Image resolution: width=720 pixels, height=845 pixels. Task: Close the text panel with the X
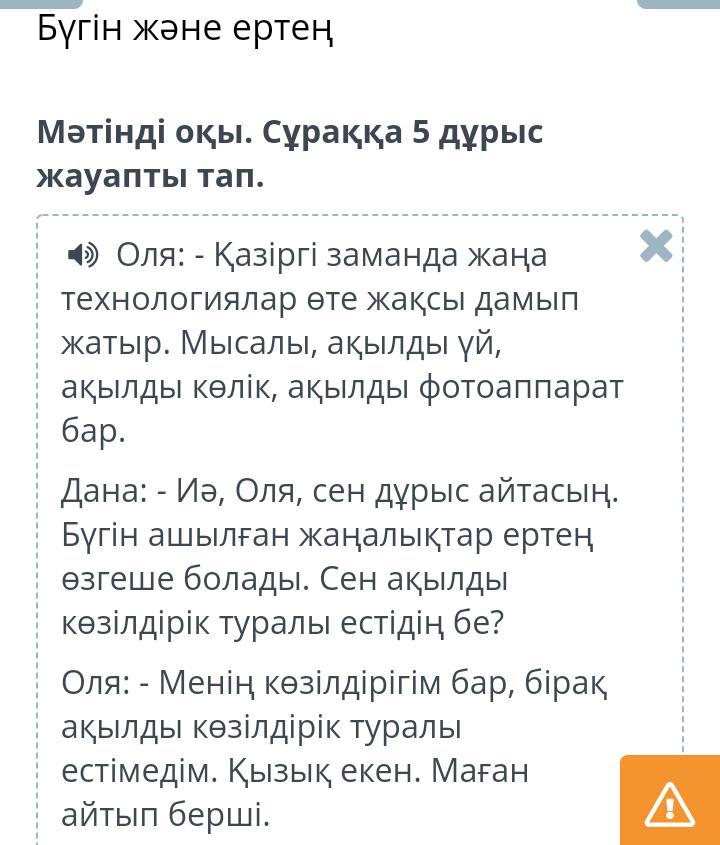656,246
